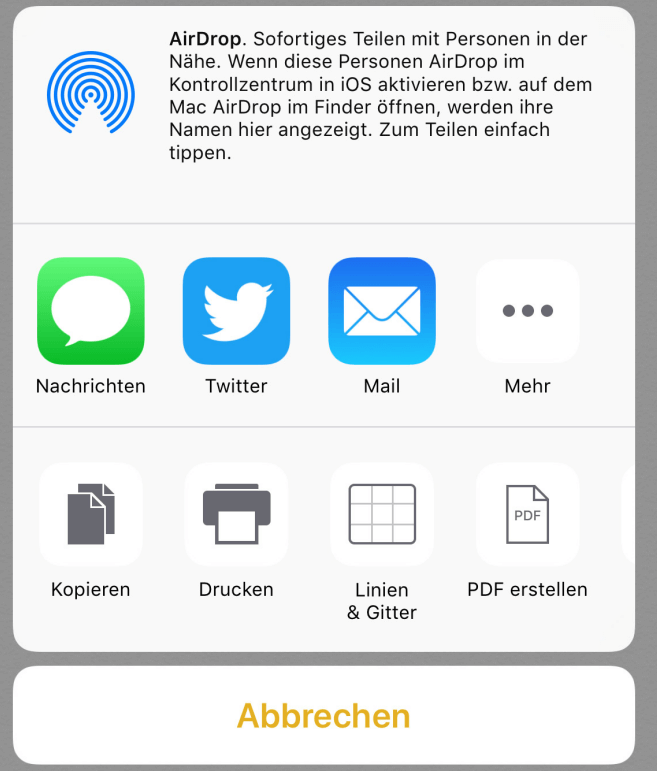Dismiss the sheet with Abbrechen

[x=323, y=716]
